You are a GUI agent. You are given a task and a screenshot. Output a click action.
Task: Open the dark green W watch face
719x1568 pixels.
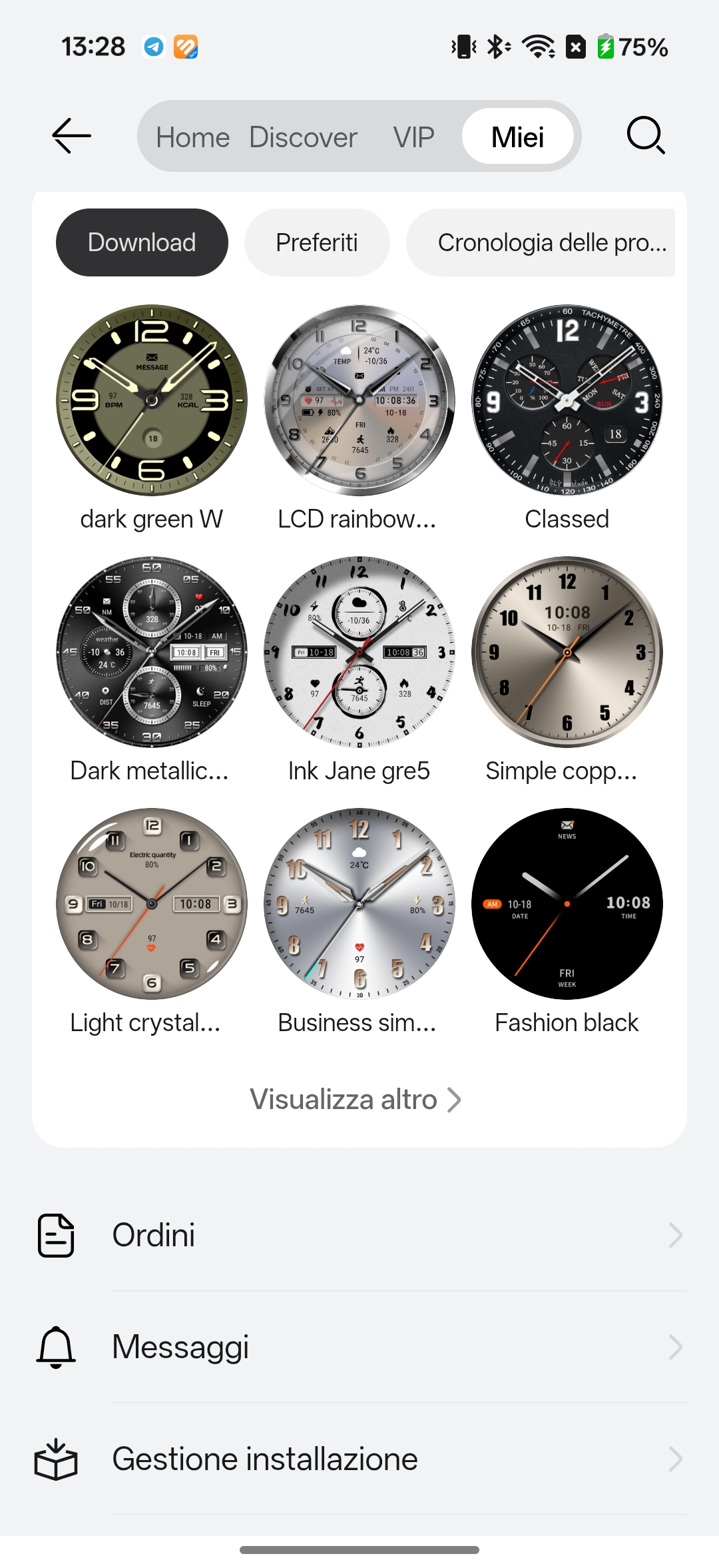point(152,400)
